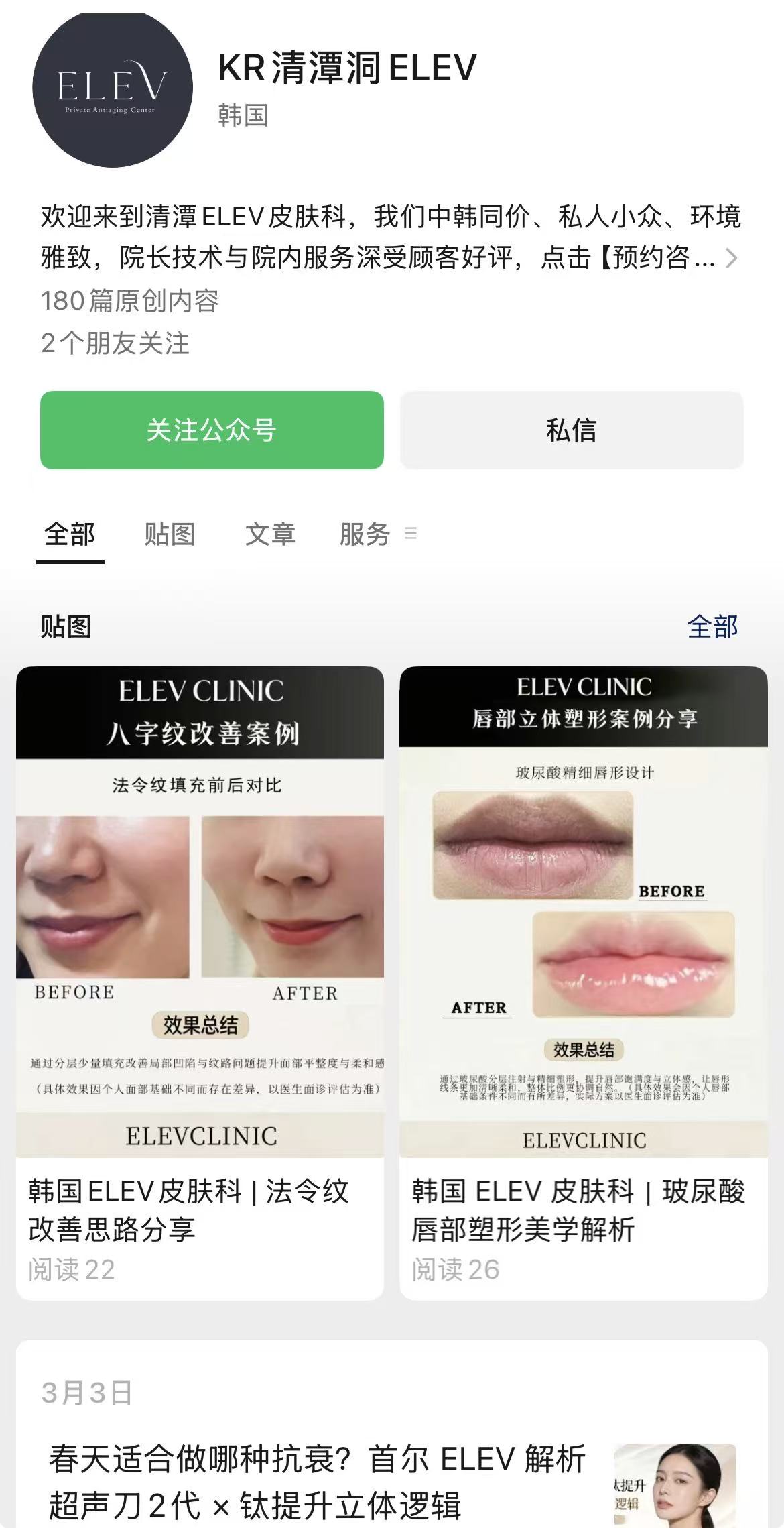Switch to the 贴图 tab
784x1528 pixels.
coord(170,534)
